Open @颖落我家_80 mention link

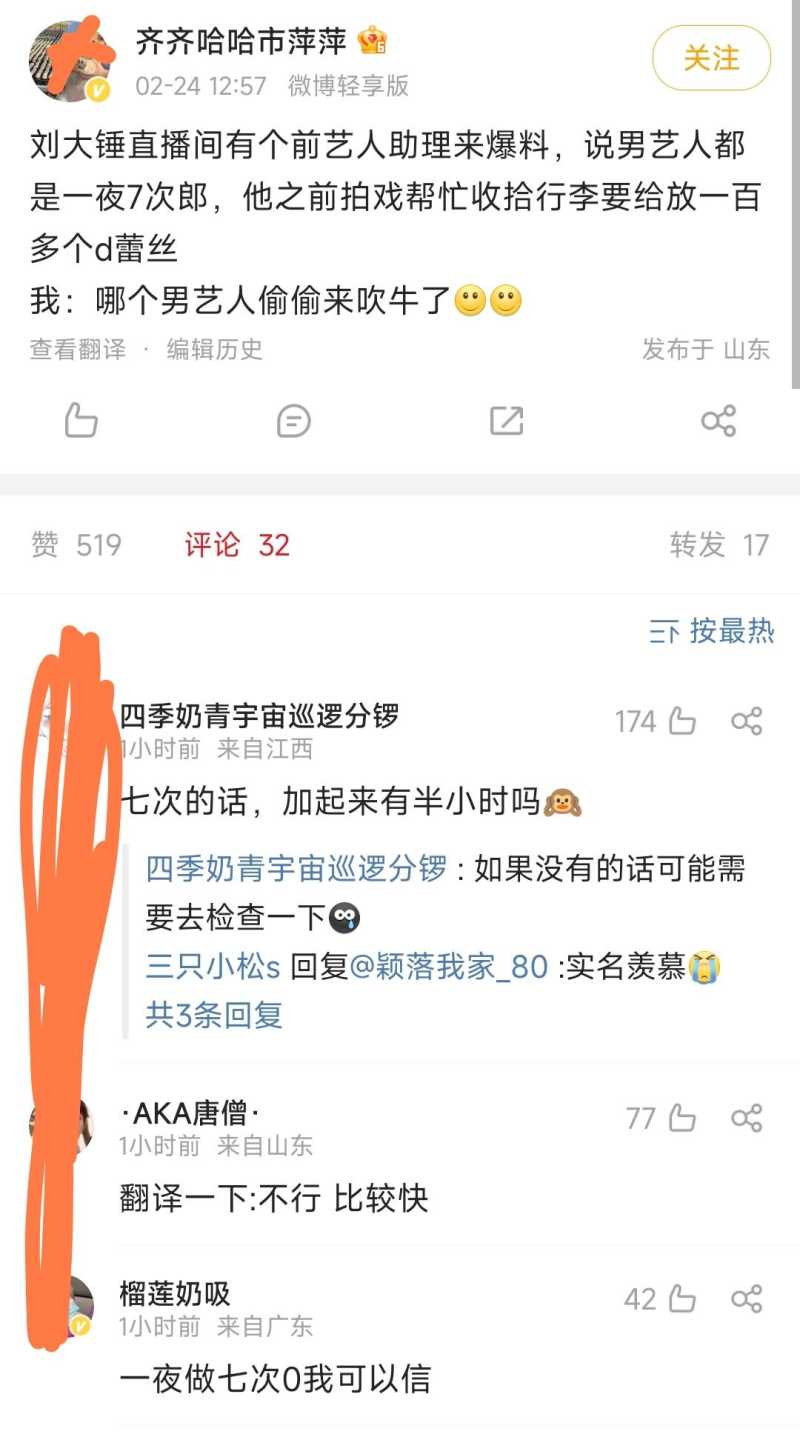tap(448, 967)
